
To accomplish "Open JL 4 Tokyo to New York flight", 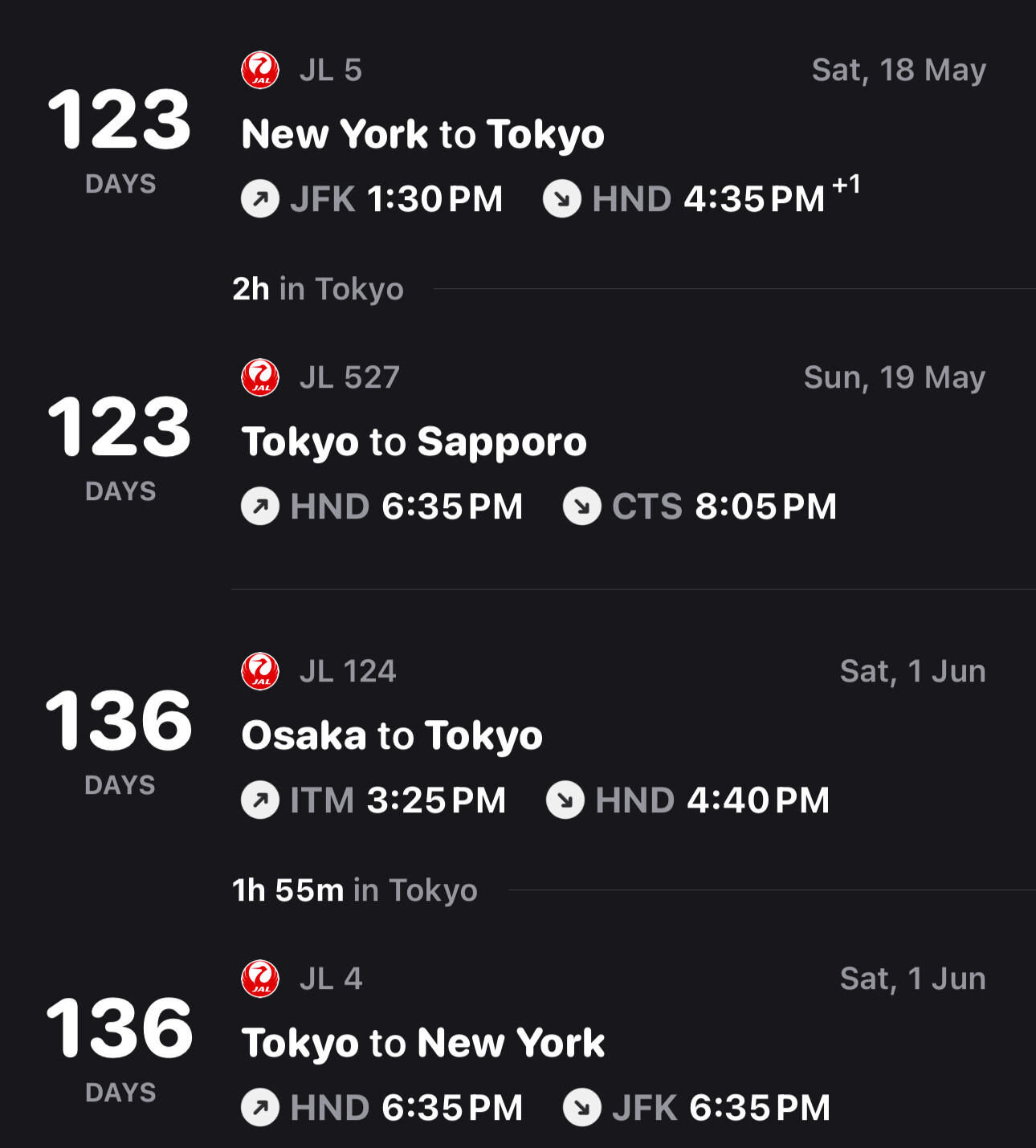I will tap(422, 1043).
